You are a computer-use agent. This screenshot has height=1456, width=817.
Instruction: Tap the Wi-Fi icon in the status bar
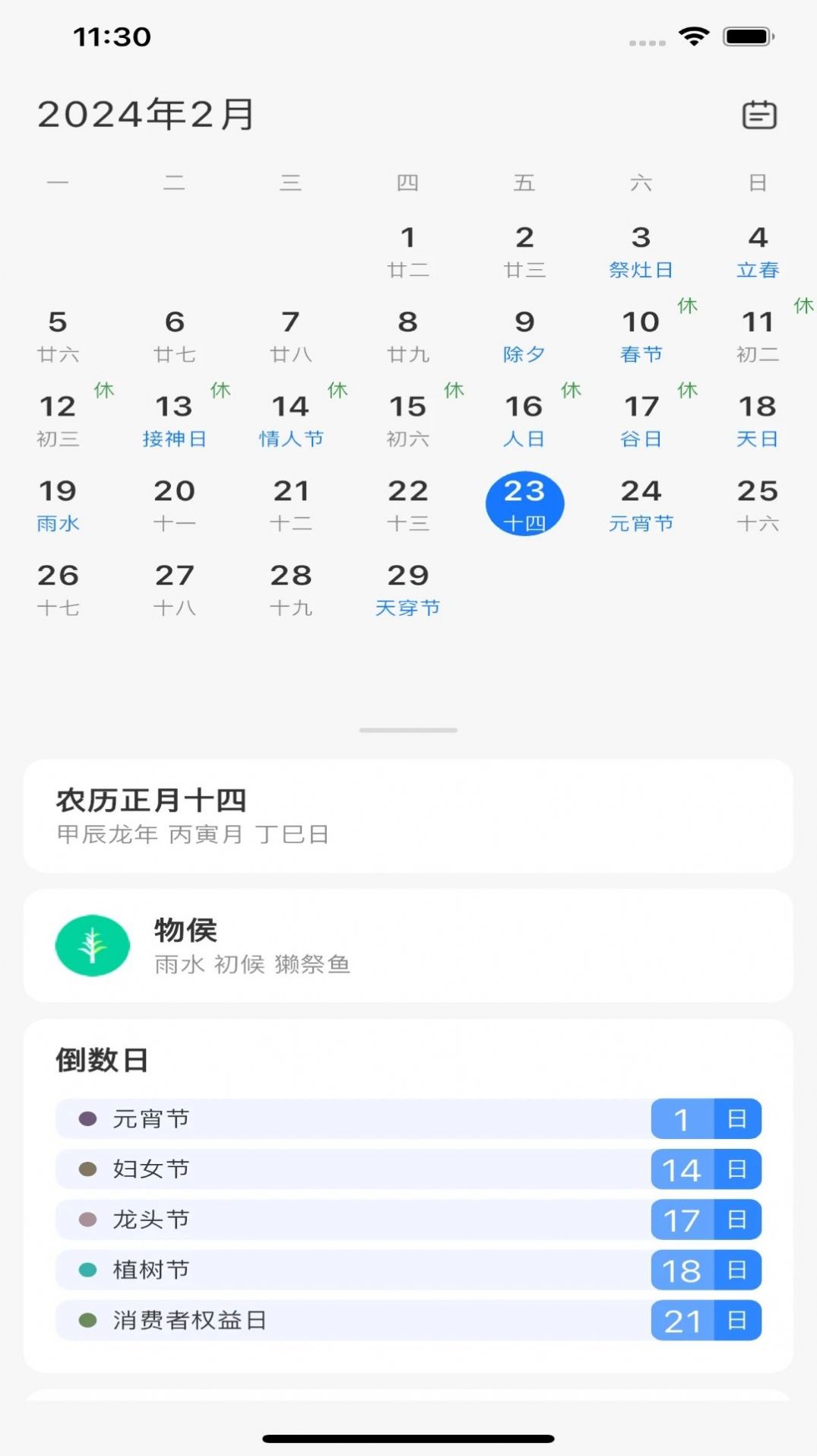(693, 34)
